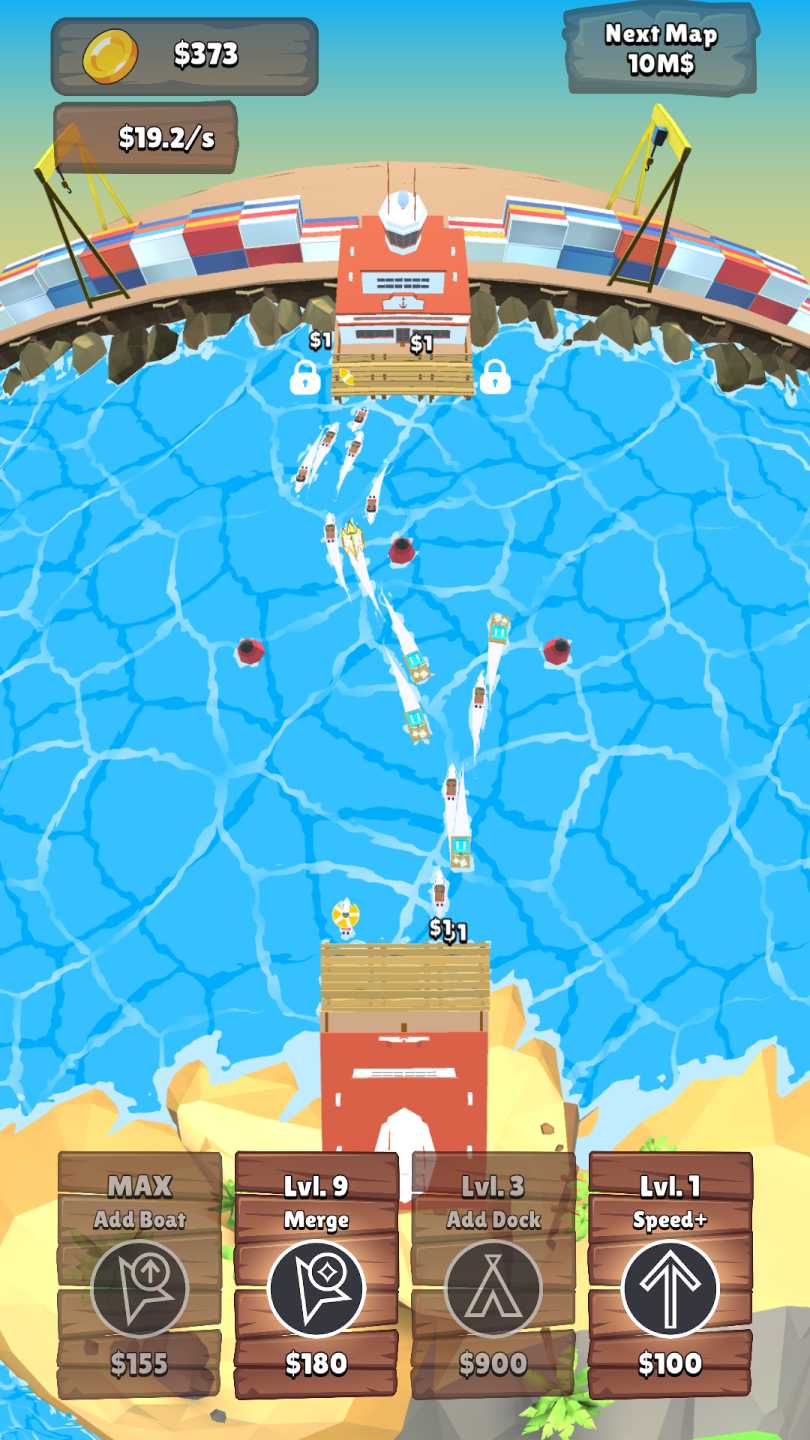Buy the Merge upgrade for $180
Viewport: 810px width, 1440px height.
(x=316, y=1288)
